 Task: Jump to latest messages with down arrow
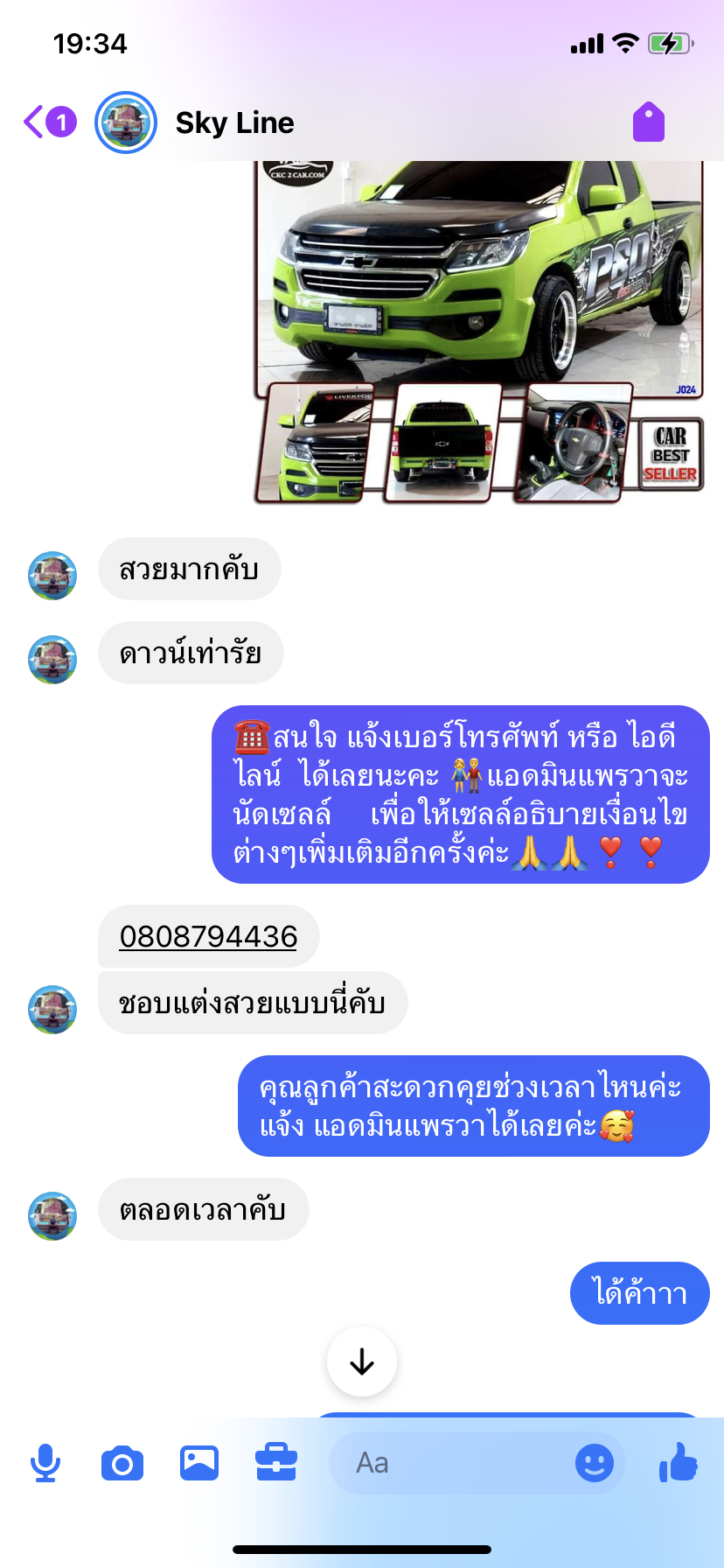pyautogui.click(x=362, y=1361)
